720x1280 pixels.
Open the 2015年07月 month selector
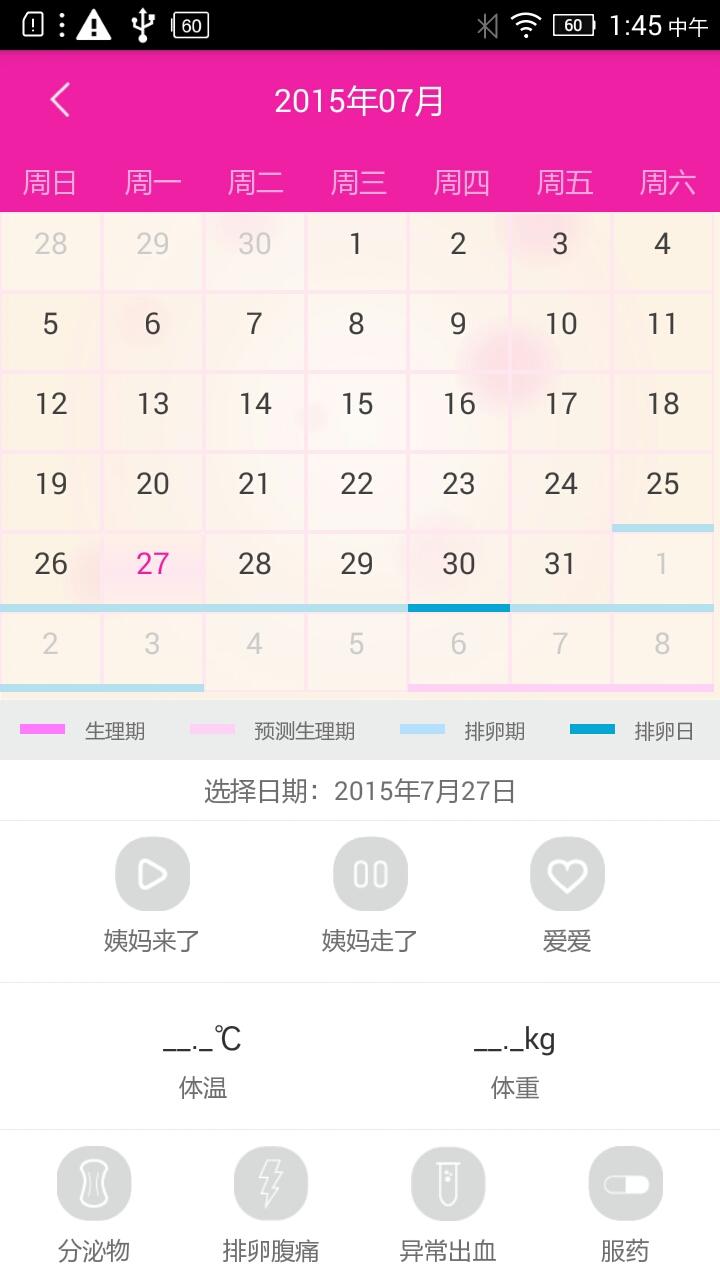pos(360,99)
